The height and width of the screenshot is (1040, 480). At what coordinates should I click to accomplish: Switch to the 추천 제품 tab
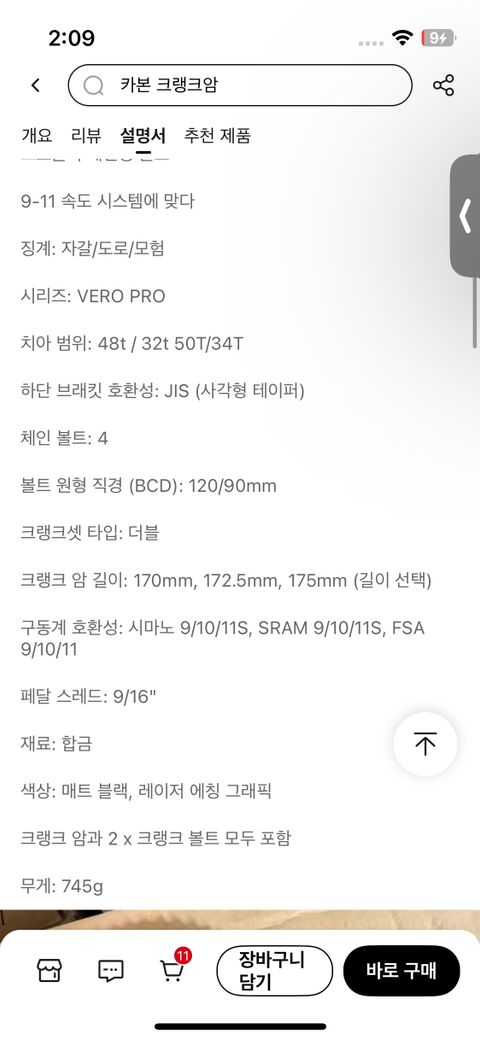(217, 136)
